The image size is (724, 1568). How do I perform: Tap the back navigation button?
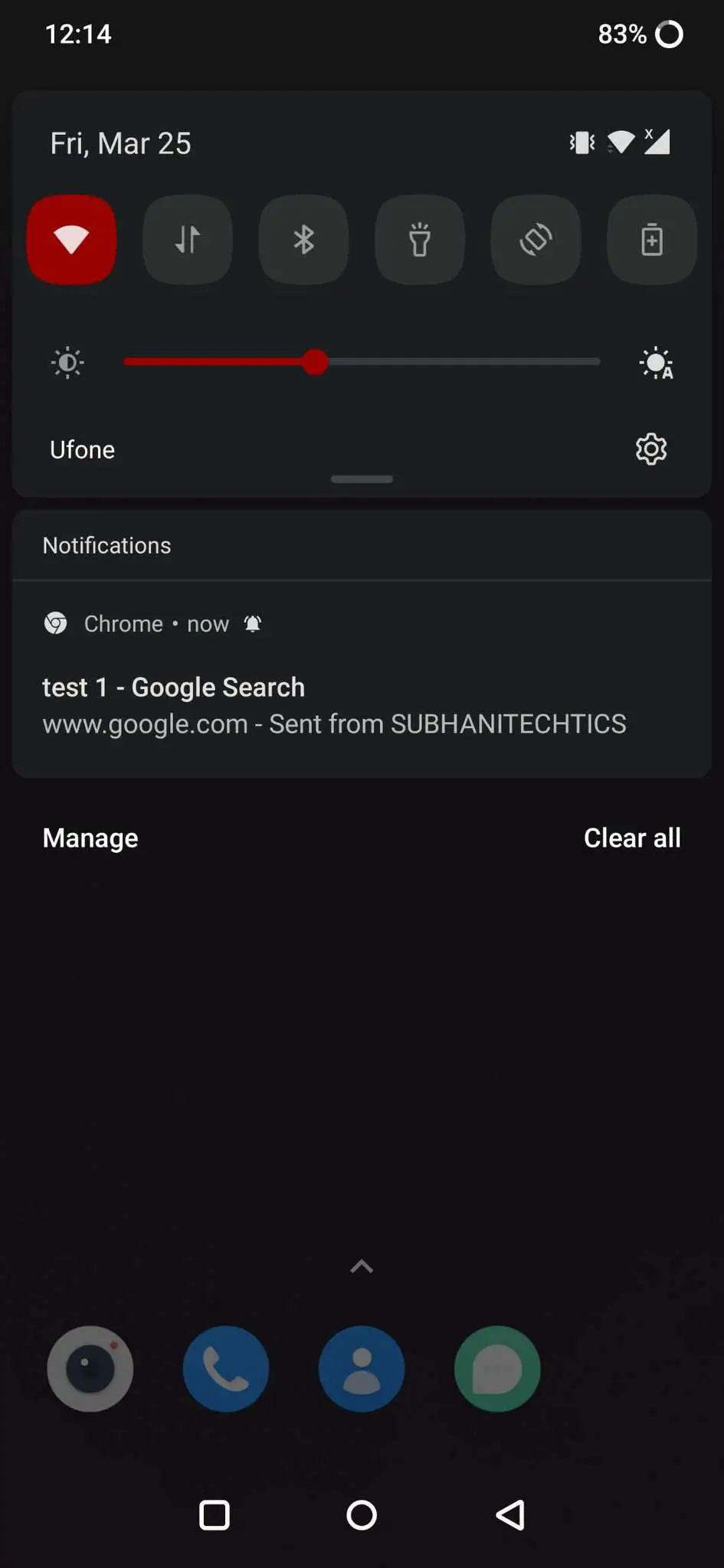pos(510,1515)
